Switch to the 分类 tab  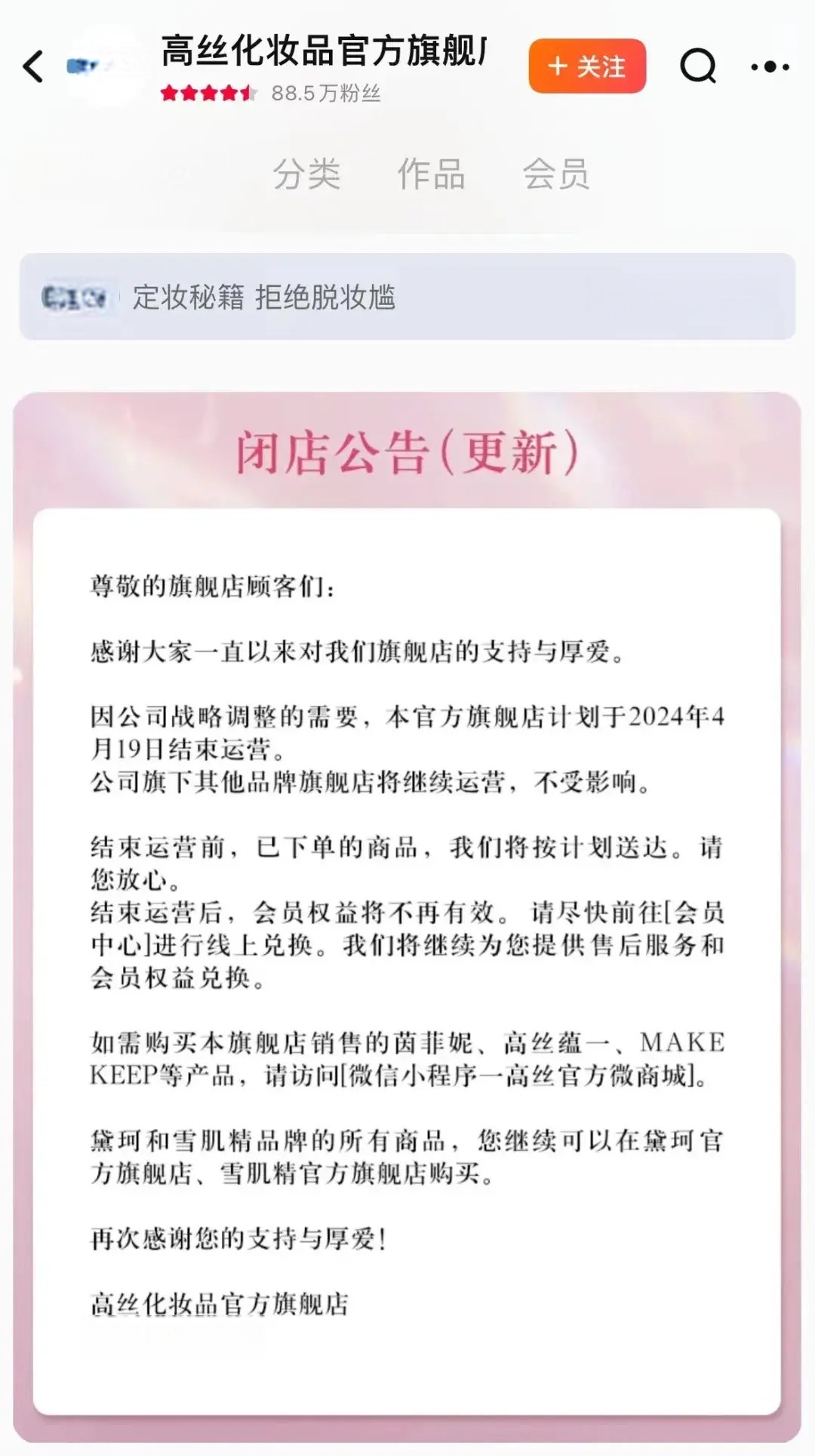(x=306, y=174)
